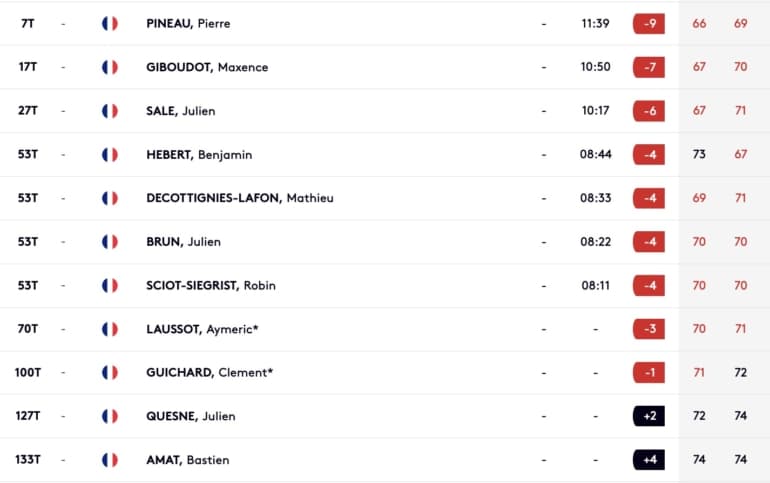Screen dimensions: 770x483
Task: Open Maxence Giboudot's row
Action: coord(385,67)
